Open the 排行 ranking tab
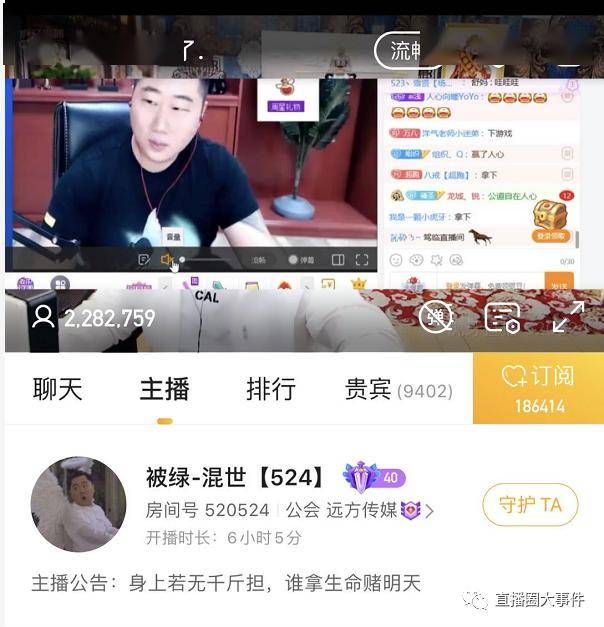This screenshot has width=604, height=627. click(x=271, y=389)
